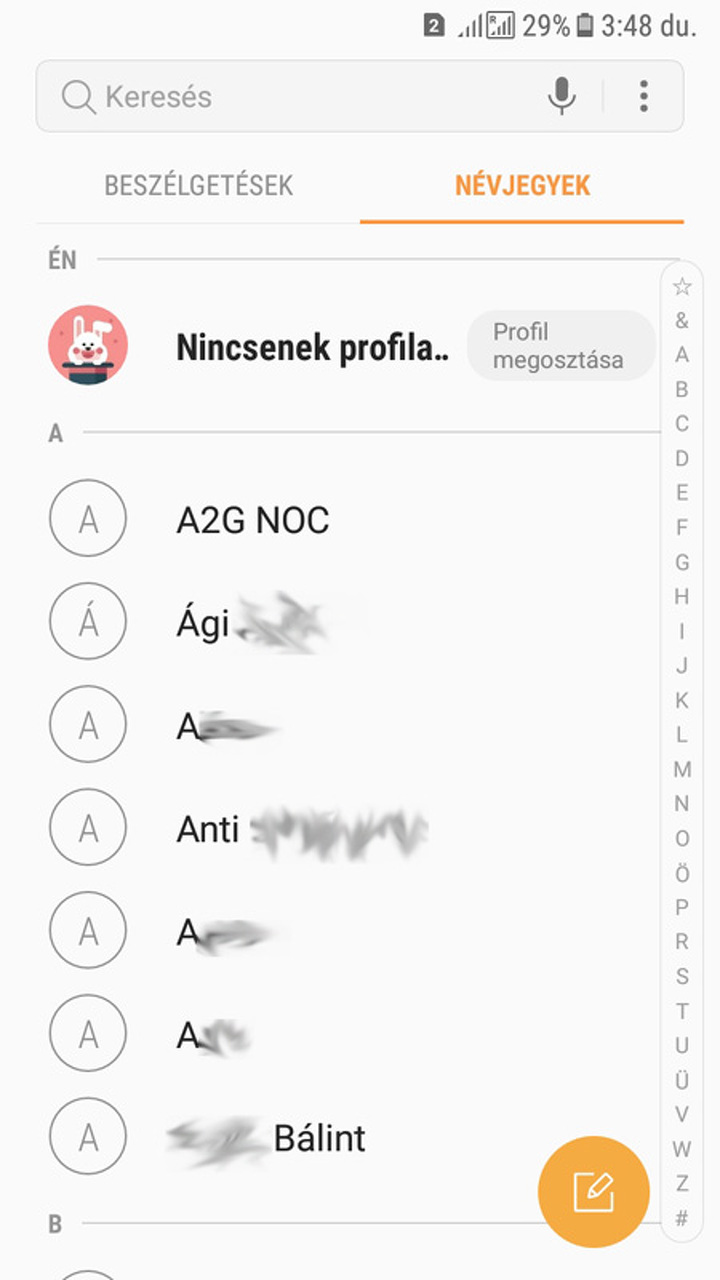Screen dimensions: 720x1280
Task: Open the three-dot overflow menu
Action: click(644, 96)
